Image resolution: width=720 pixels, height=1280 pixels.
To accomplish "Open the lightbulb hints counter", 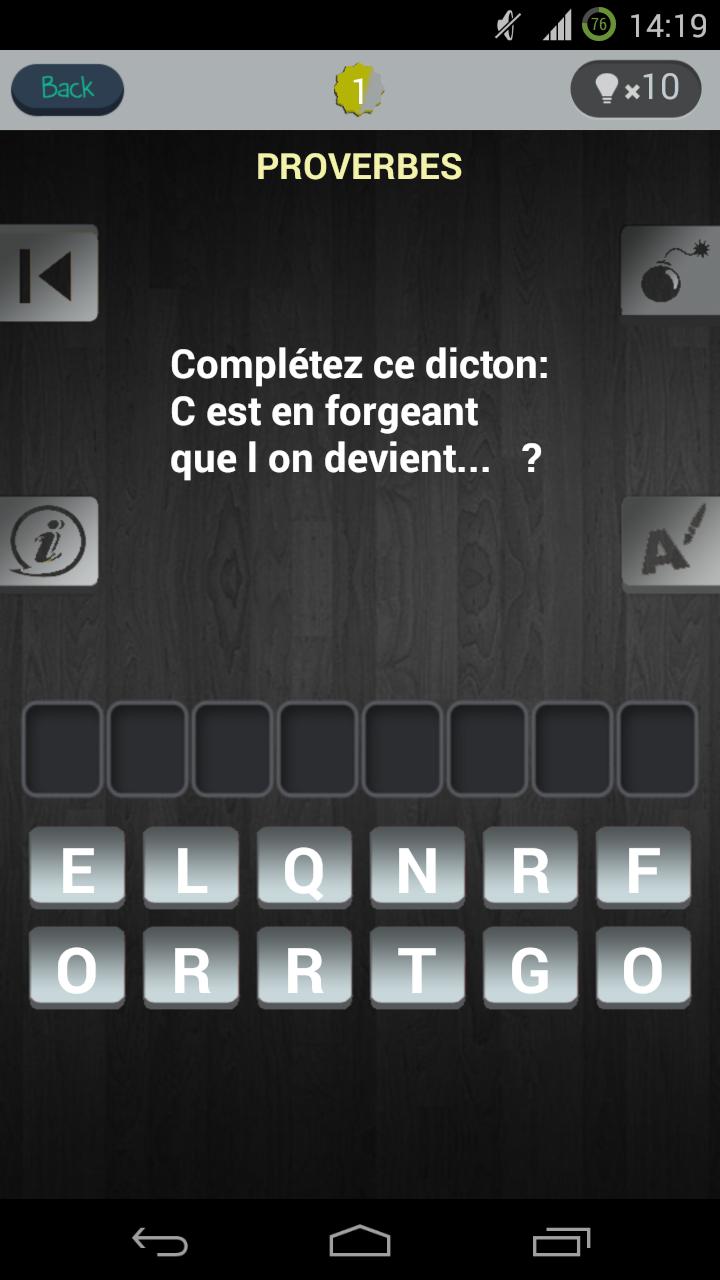I will pyautogui.click(x=636, y=89).
